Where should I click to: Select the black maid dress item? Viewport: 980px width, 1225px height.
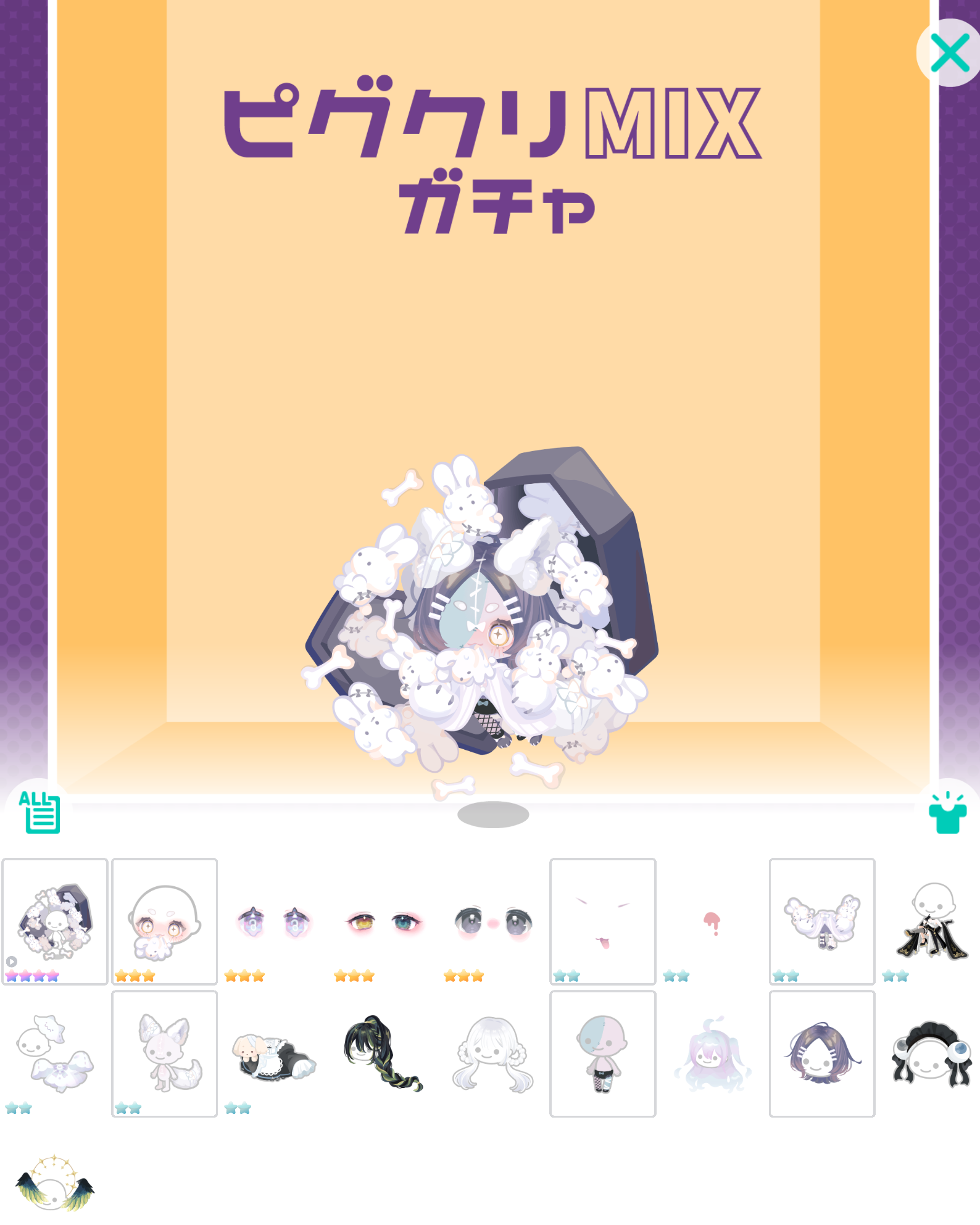(274, 1055)
